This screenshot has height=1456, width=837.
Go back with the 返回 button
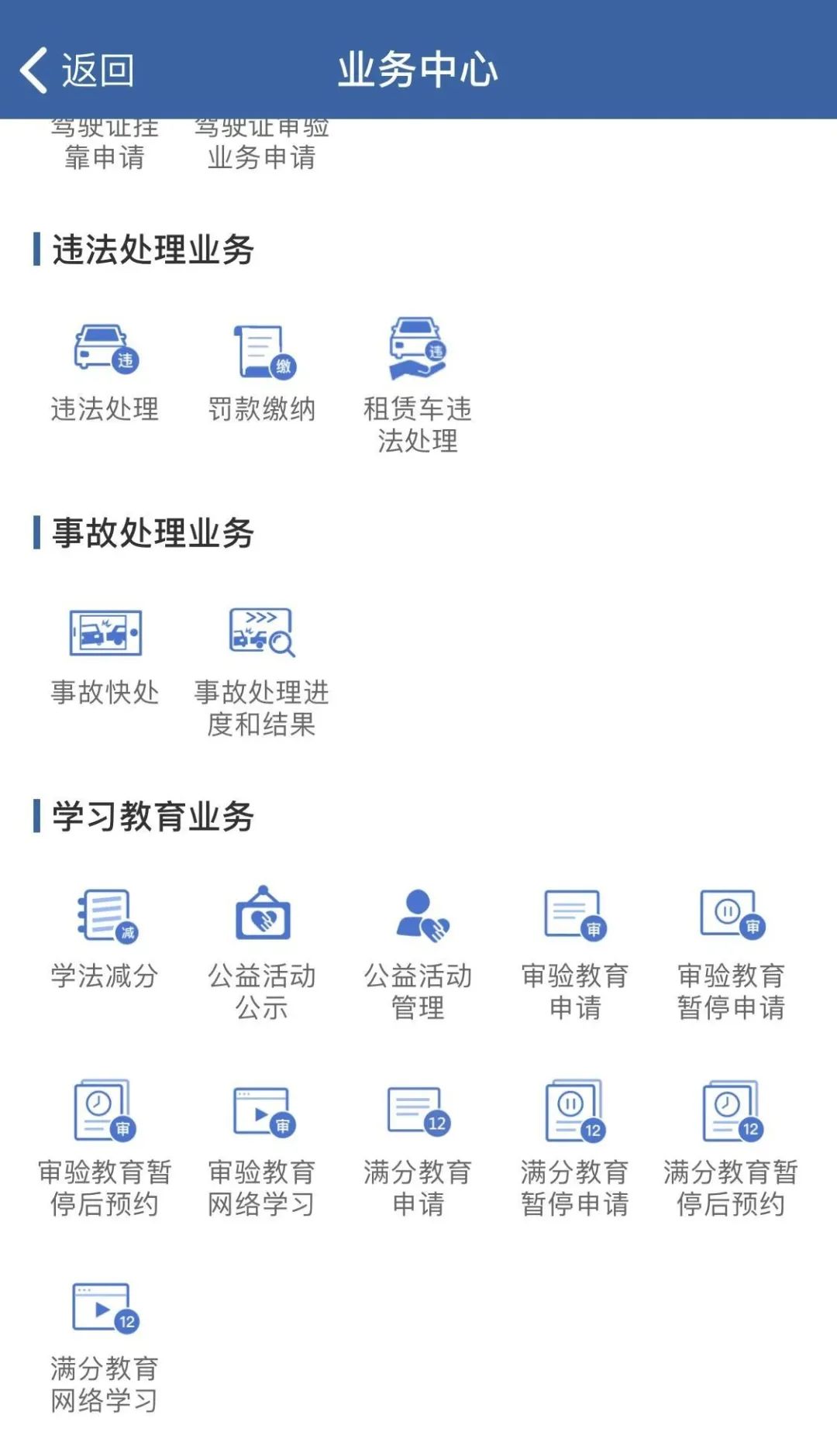[x=76, y=70]
